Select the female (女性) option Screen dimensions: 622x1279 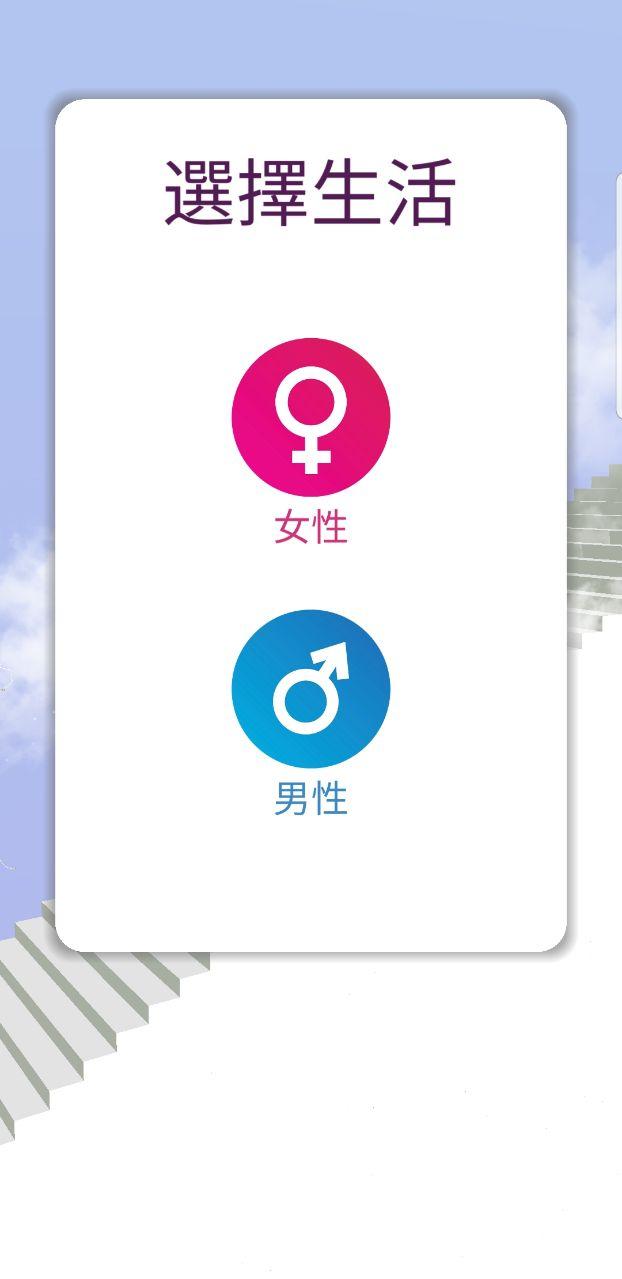pyautogui.click(x=311, y=417)
